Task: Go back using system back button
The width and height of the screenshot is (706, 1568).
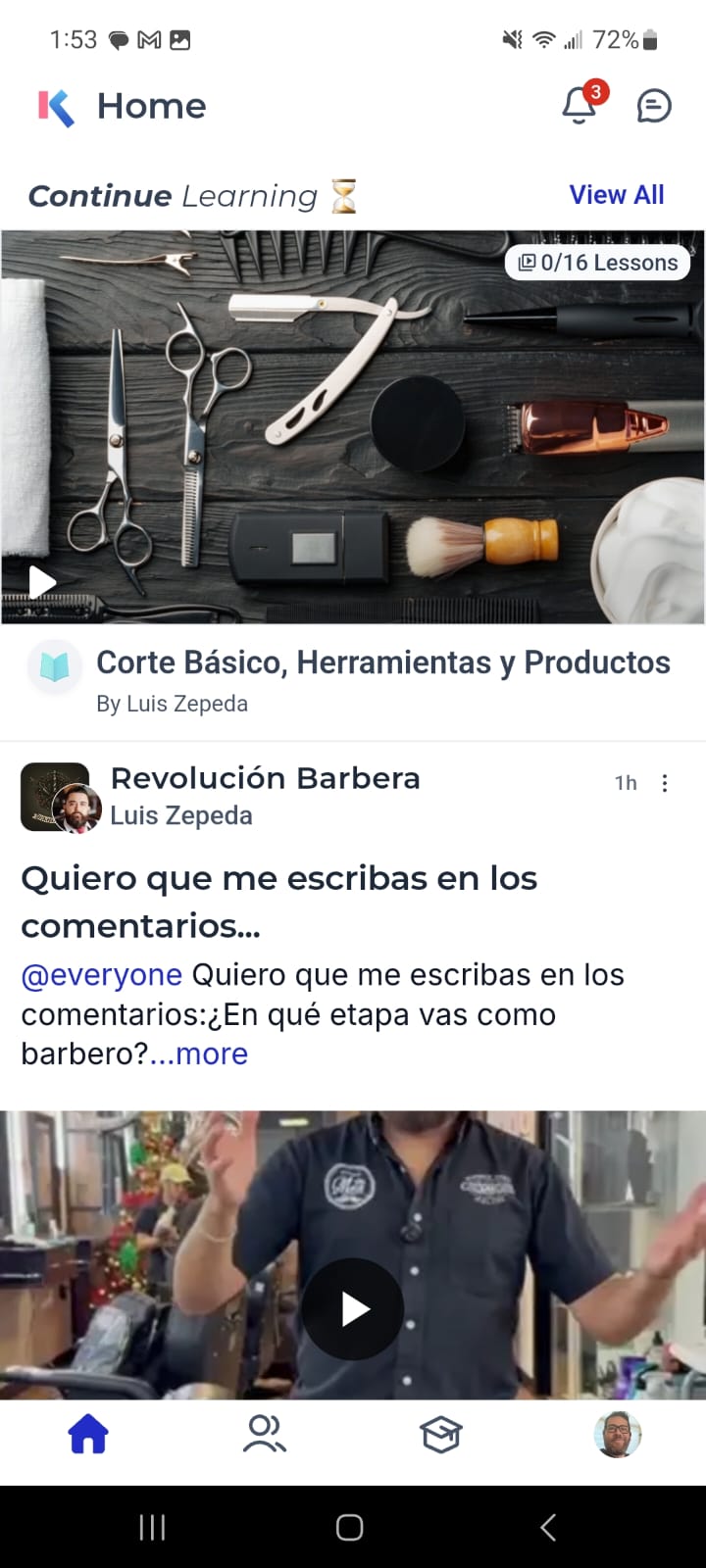Action: point(548,1527)
